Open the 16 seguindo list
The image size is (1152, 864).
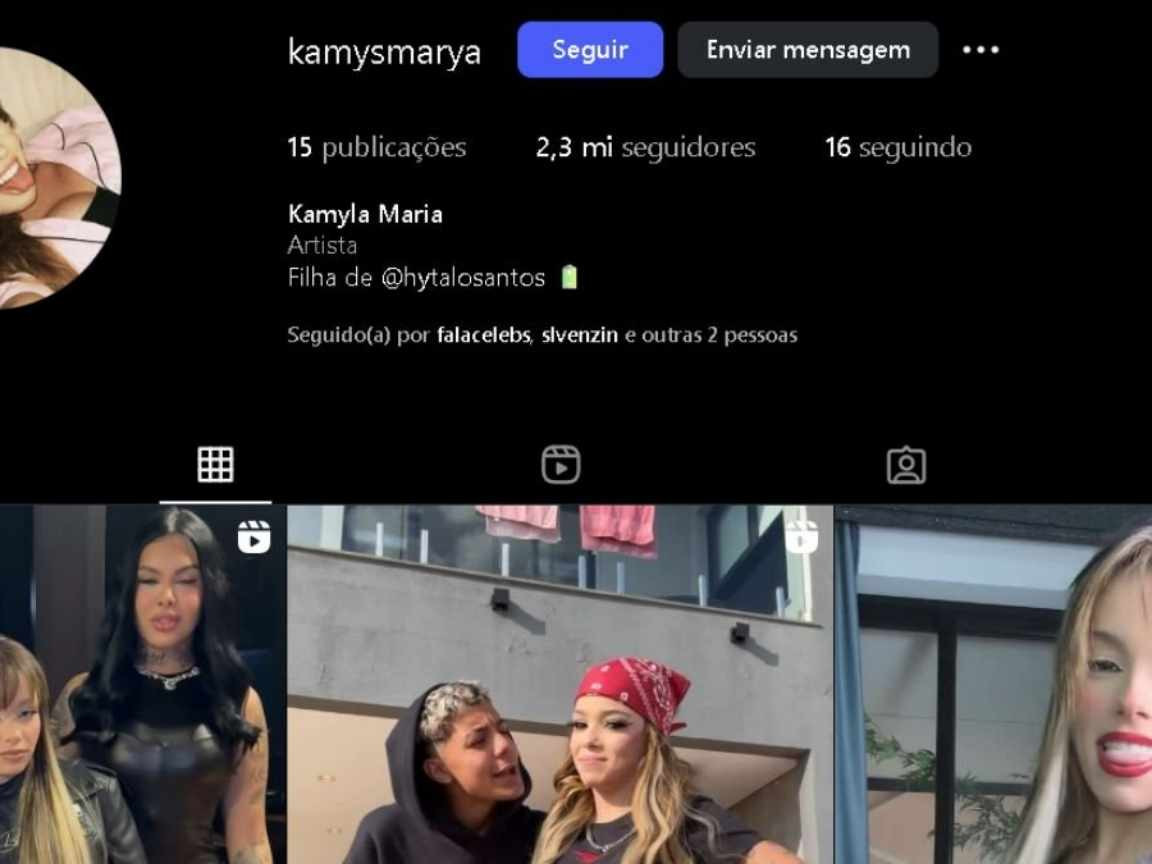coord(897,148)
